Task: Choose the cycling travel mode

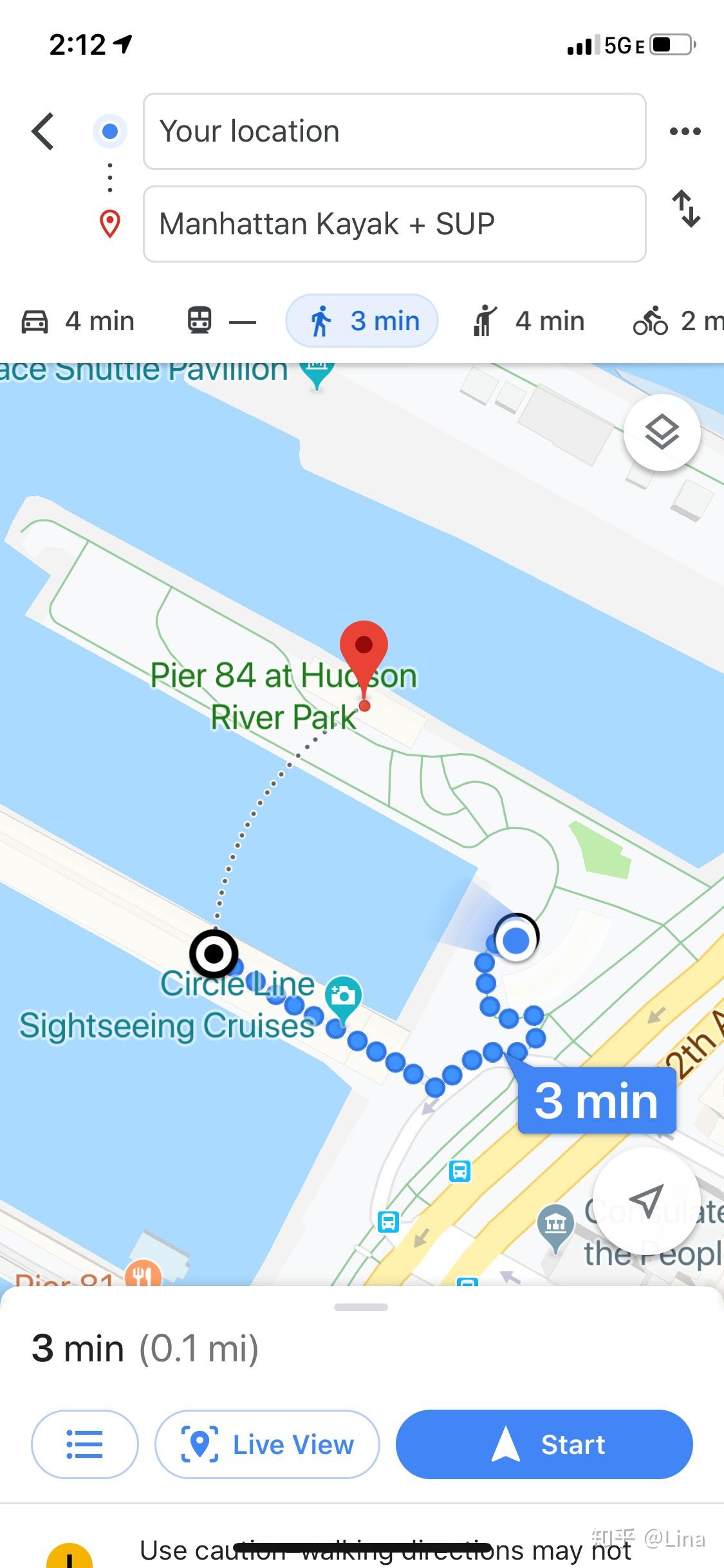Action: (x=676, y=321)
